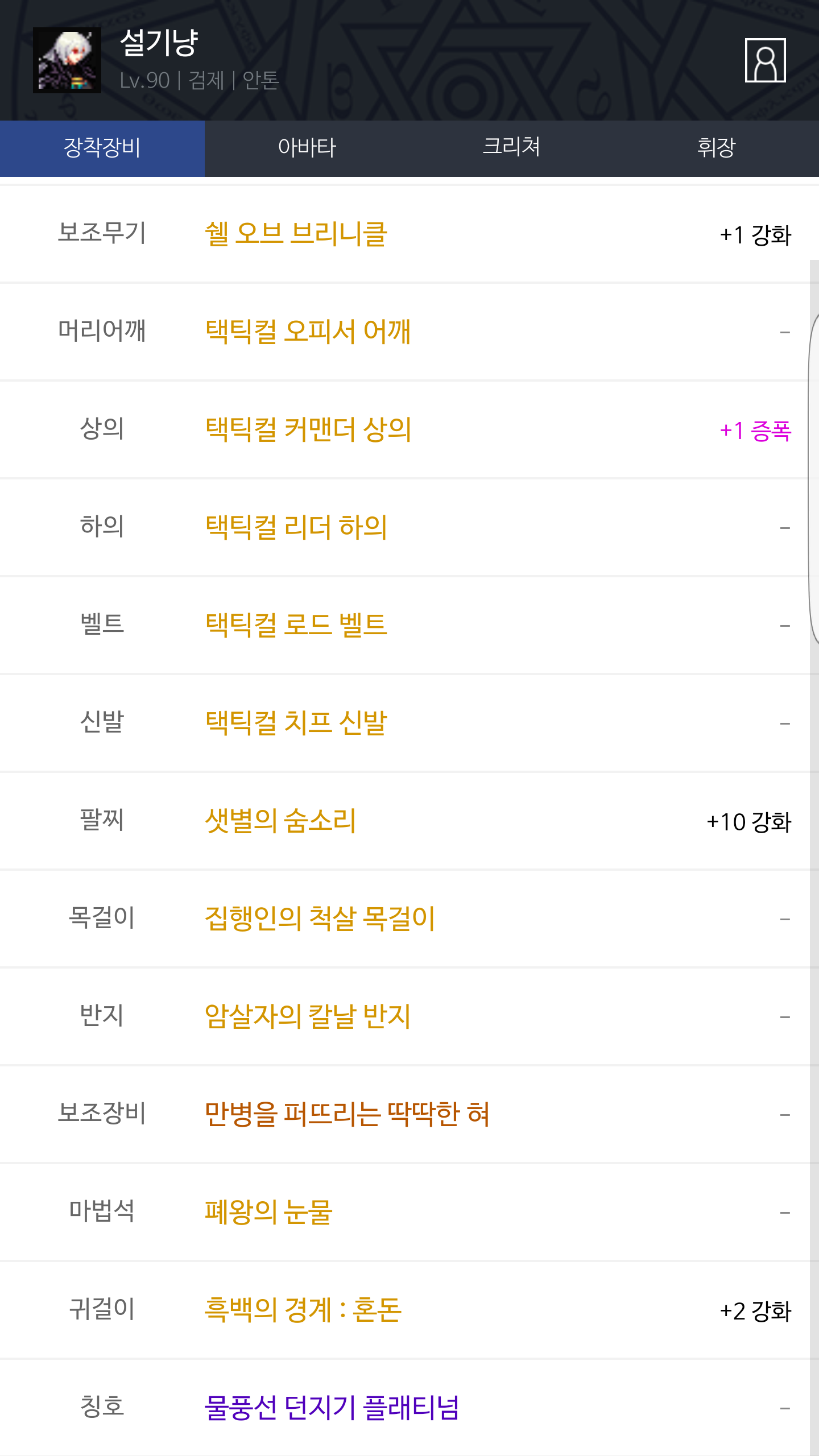
Task: Open the 집행인의 척살 목걸이 item
Action: click(x=320, y=919)
